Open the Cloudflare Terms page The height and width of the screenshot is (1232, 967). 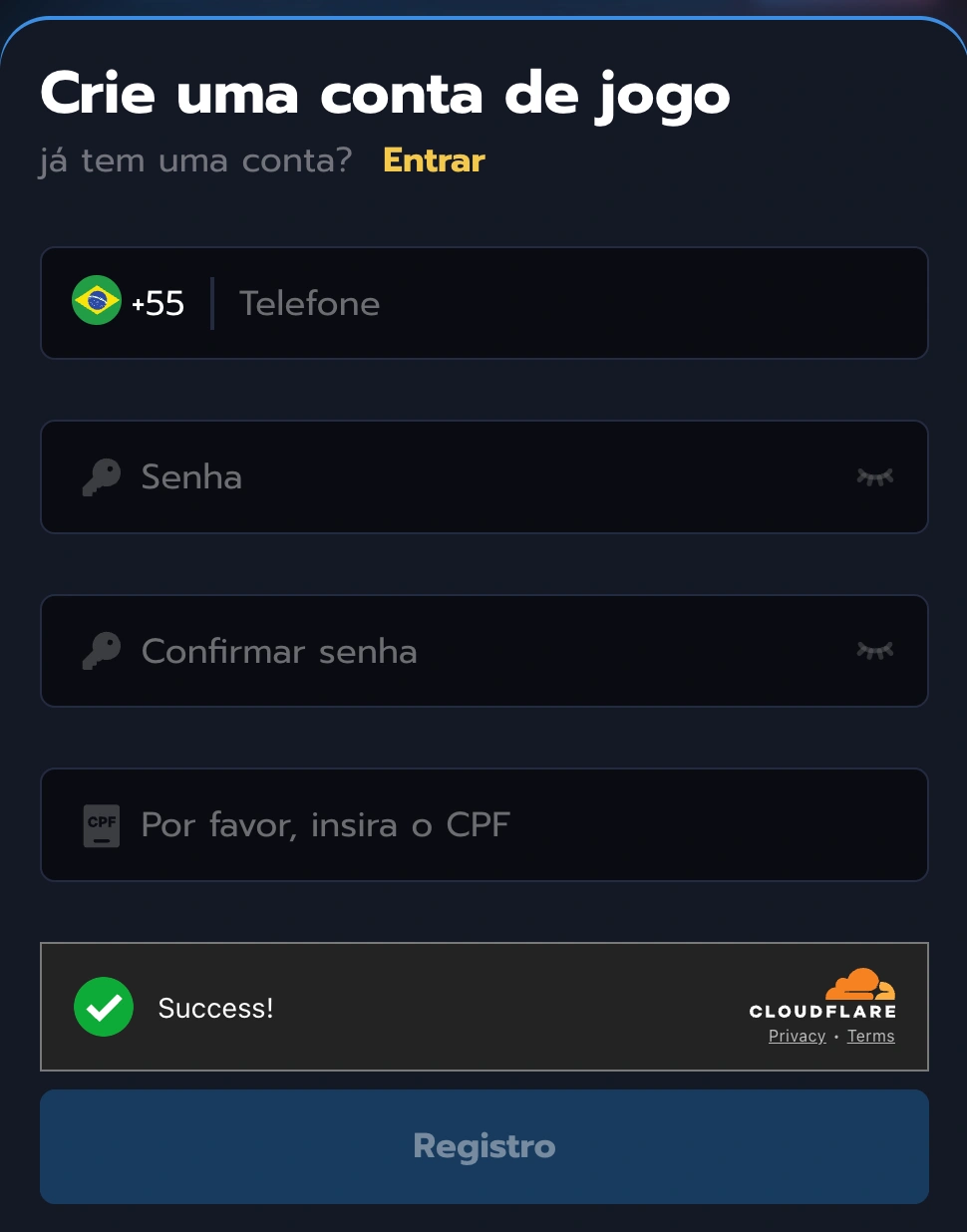click(869, 1036)
